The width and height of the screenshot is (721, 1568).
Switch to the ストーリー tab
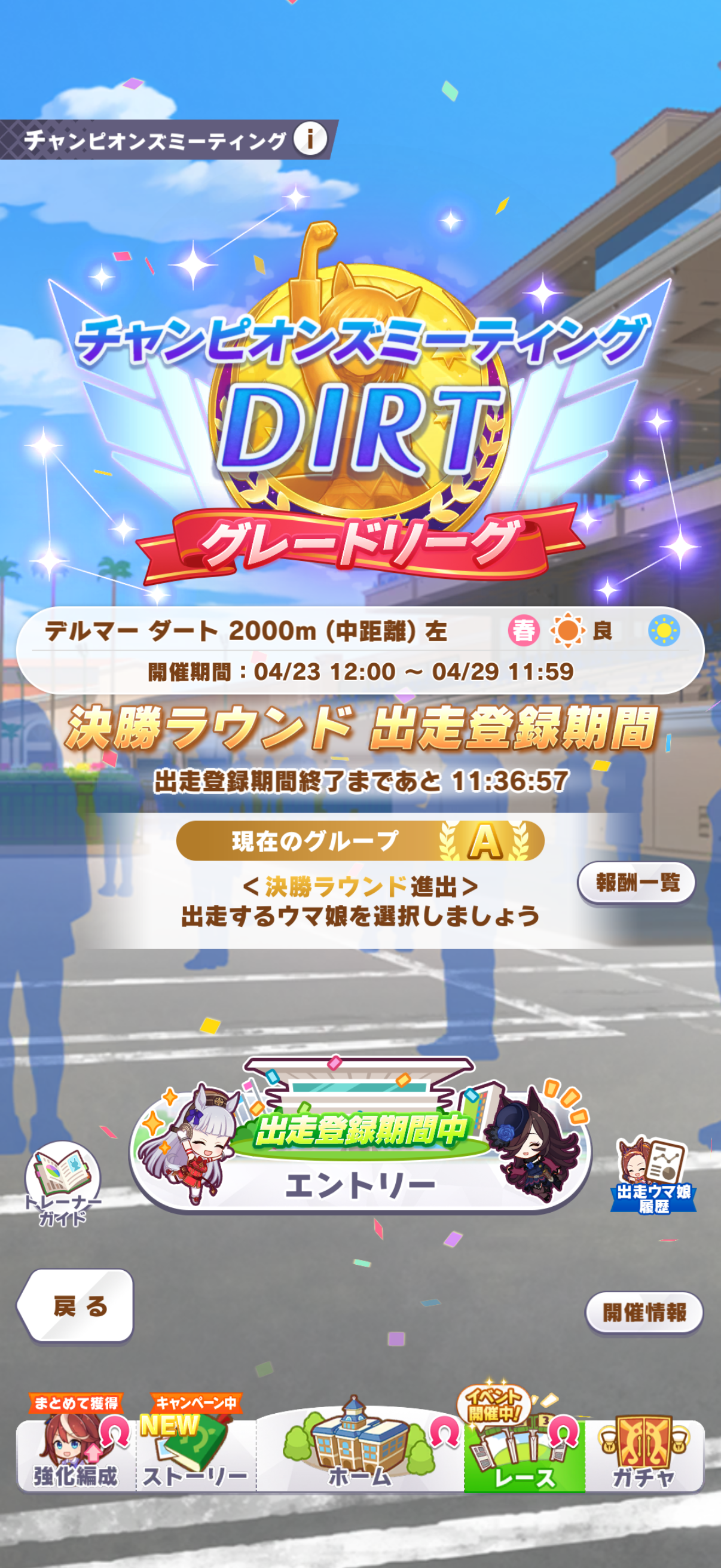196,1459
